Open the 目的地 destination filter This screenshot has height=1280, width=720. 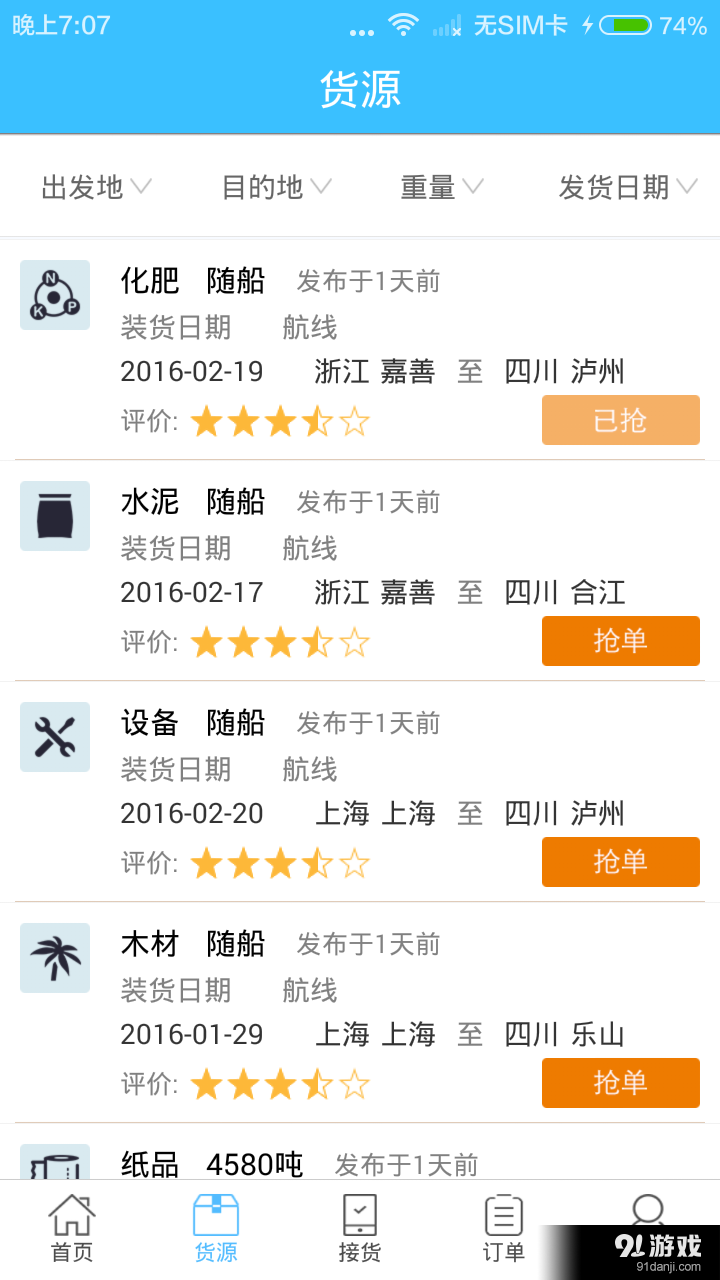[275, 187]
